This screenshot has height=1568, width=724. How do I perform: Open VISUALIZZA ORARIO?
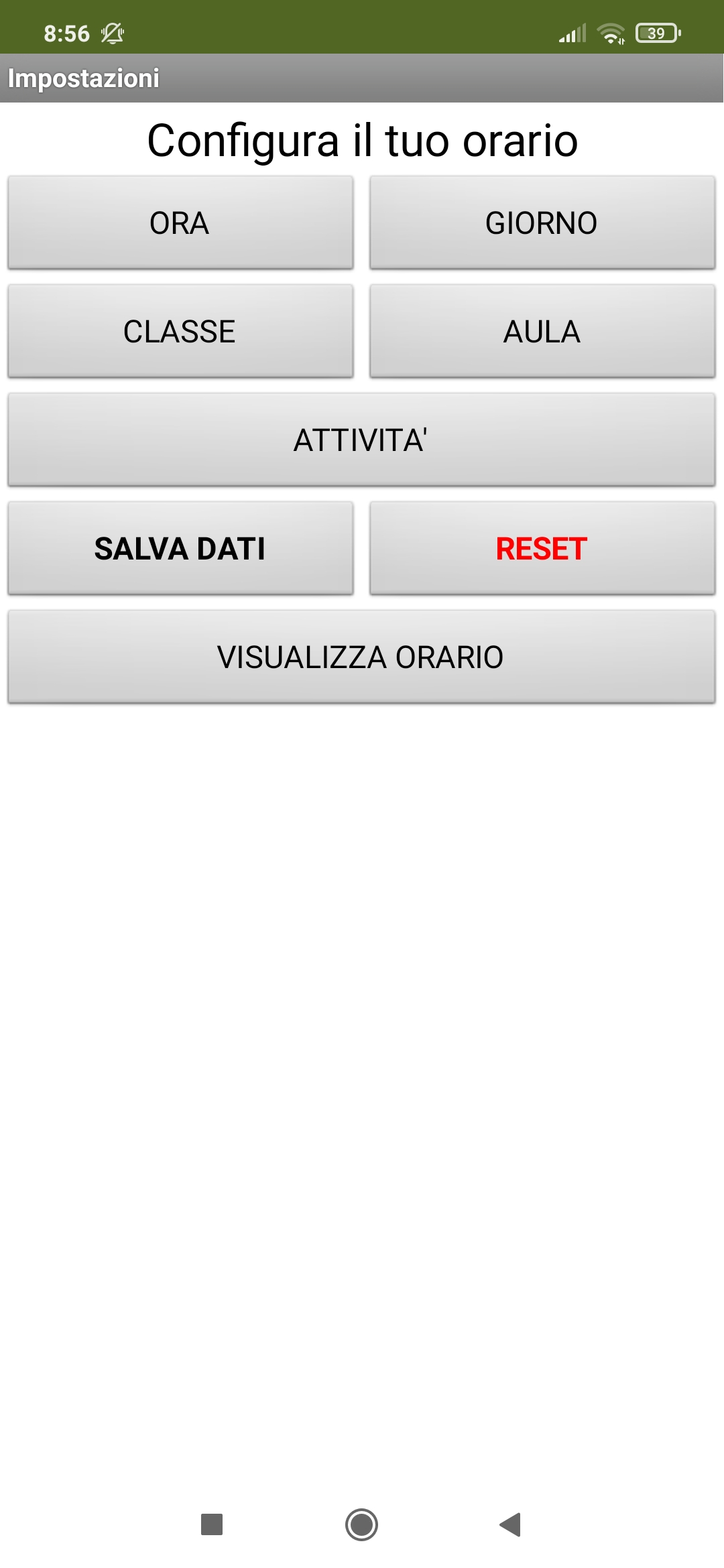click(361, 657)
